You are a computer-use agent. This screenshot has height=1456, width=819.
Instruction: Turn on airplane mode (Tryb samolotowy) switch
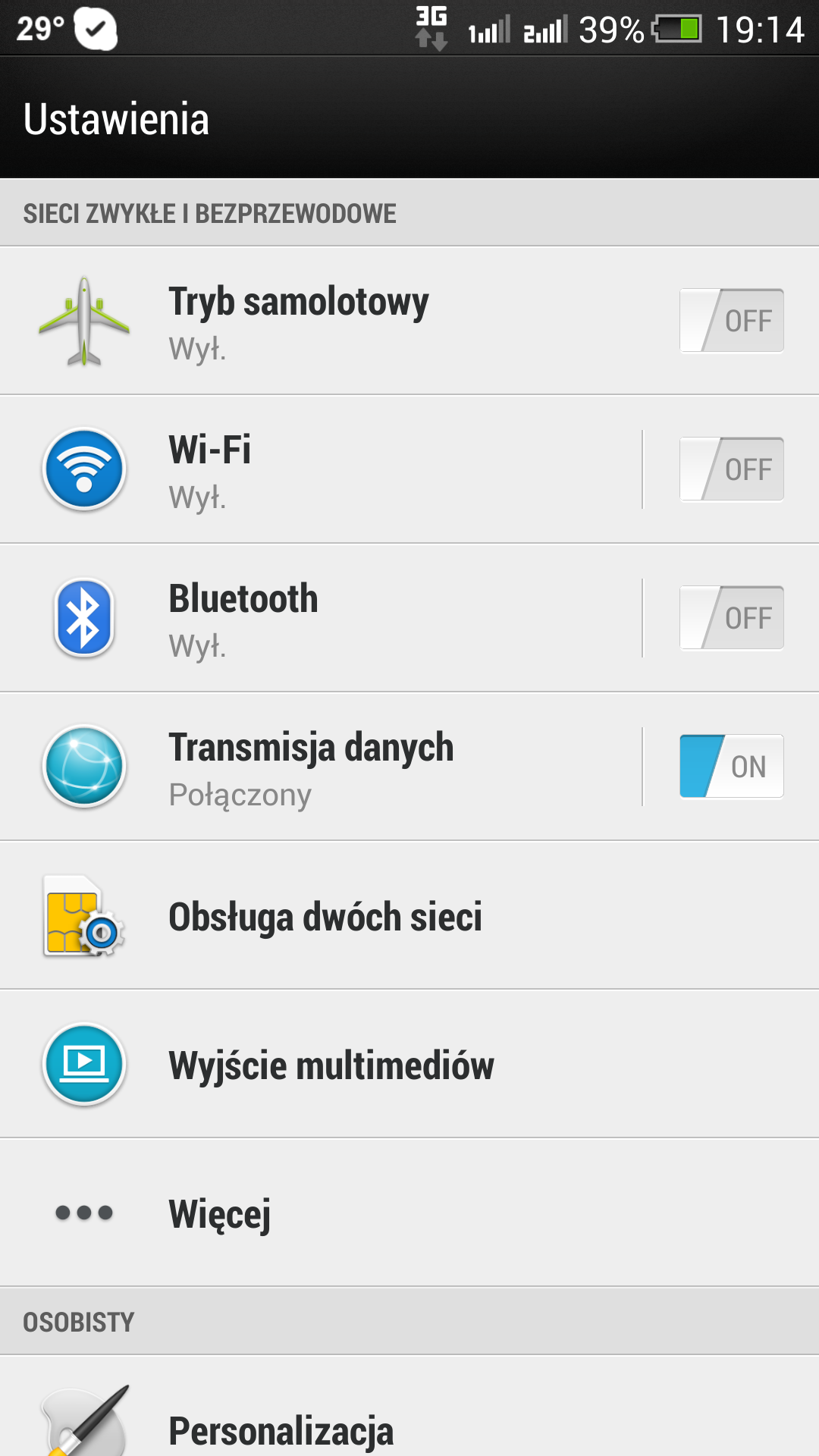coord(731,321)
